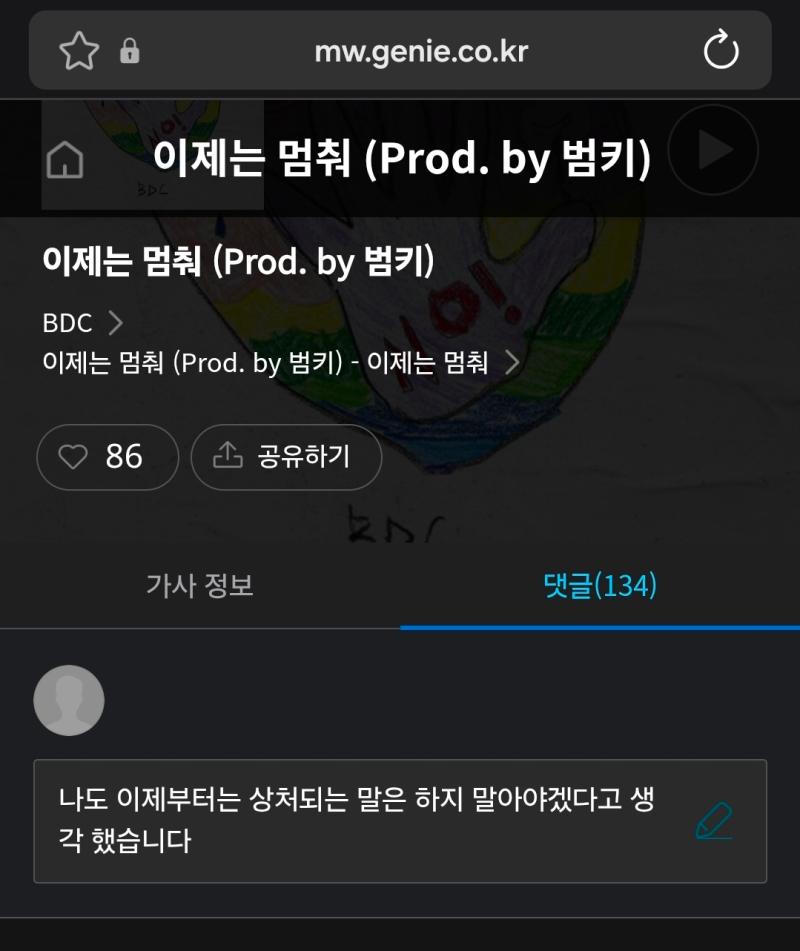The height and width of the screenshot is (951, 800).
Task: Bookmark this page with the star icon
Action: (x=79, y=51)
